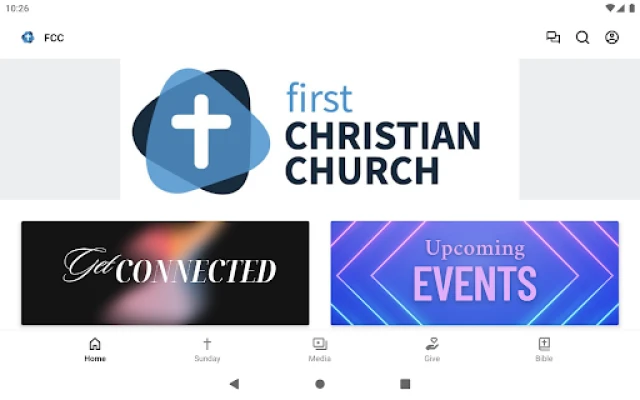
Task: Open the First Christian Church banner
Action: pyautogui.click(x=320, y=129)
